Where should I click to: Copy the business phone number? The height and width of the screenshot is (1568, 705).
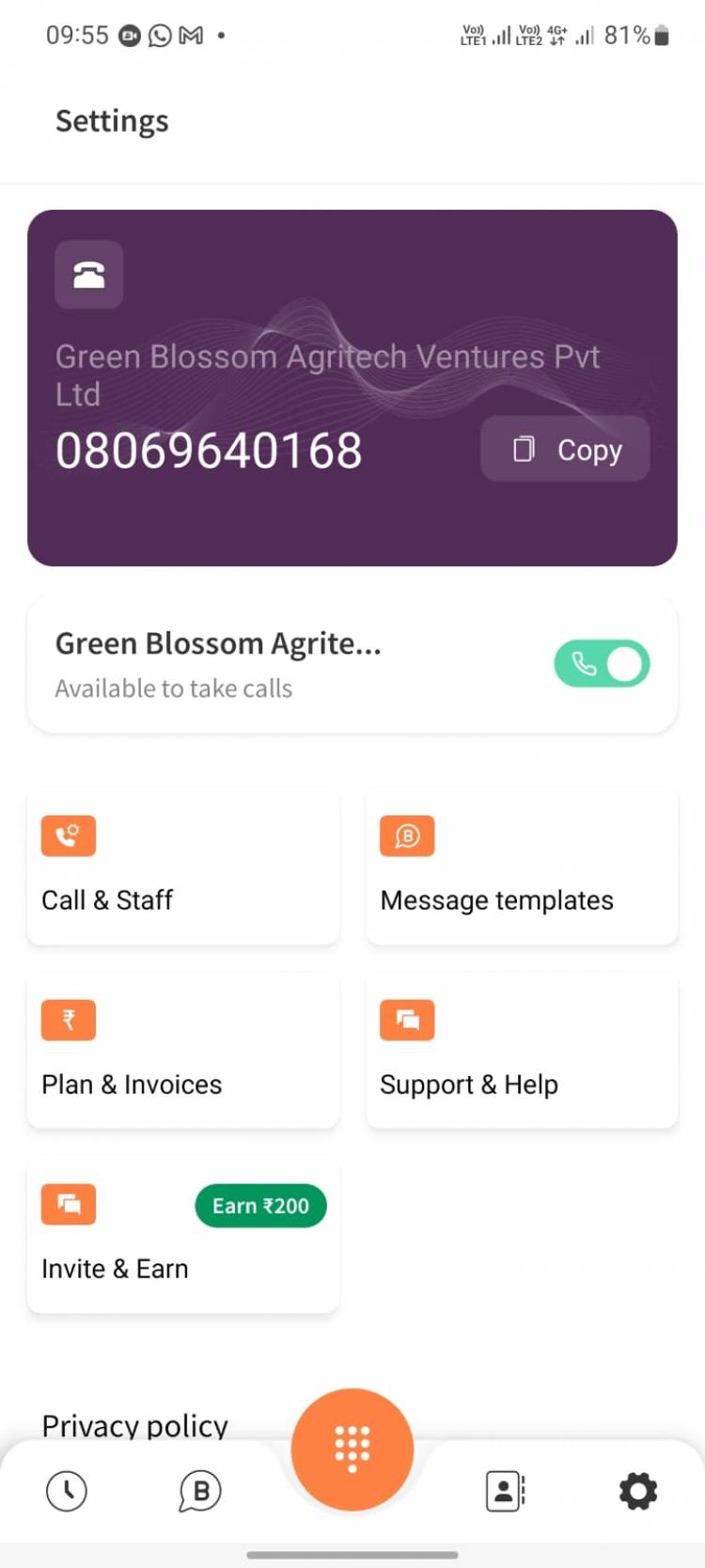566,450
